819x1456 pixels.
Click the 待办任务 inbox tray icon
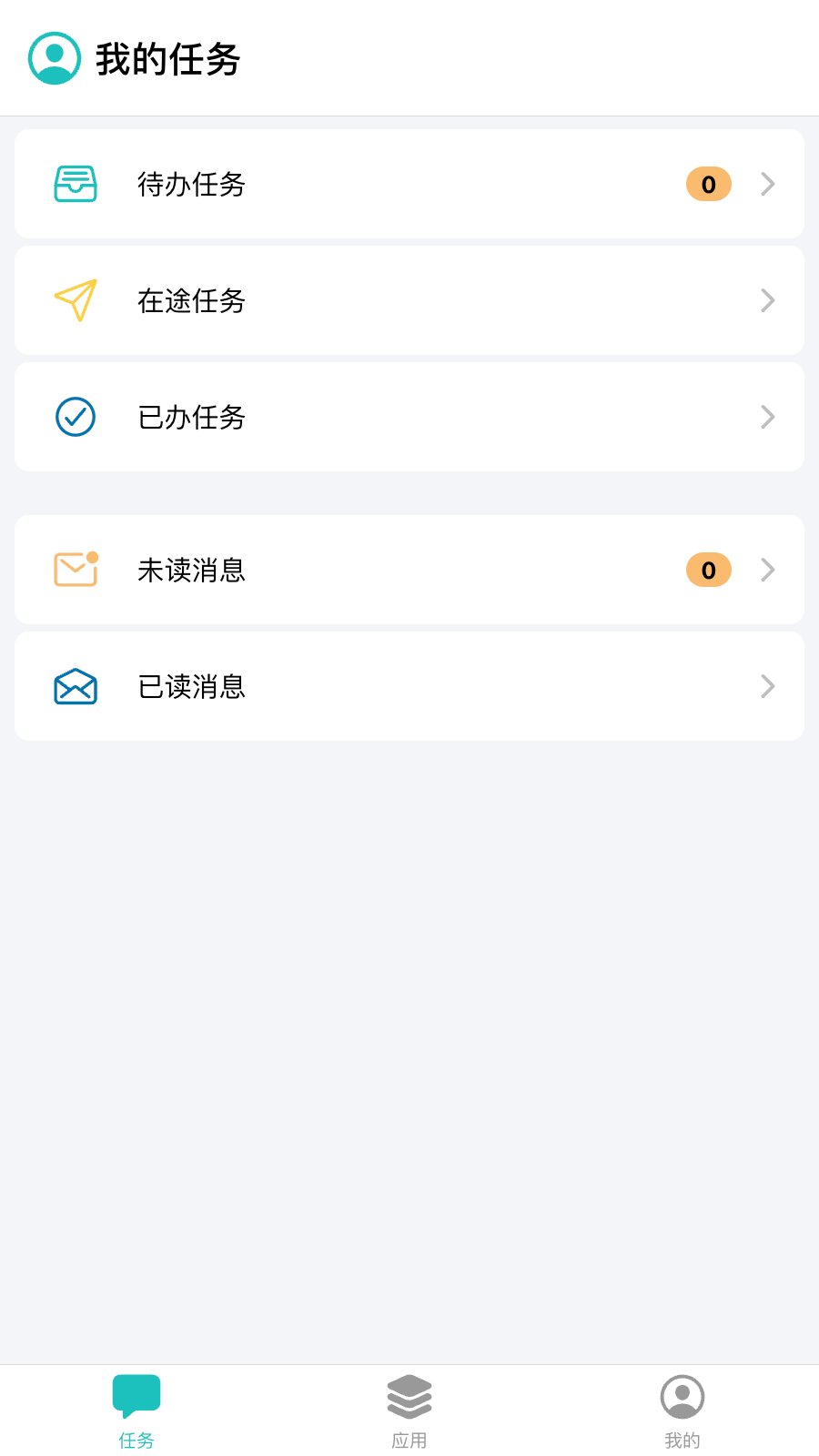click(76, 184)
